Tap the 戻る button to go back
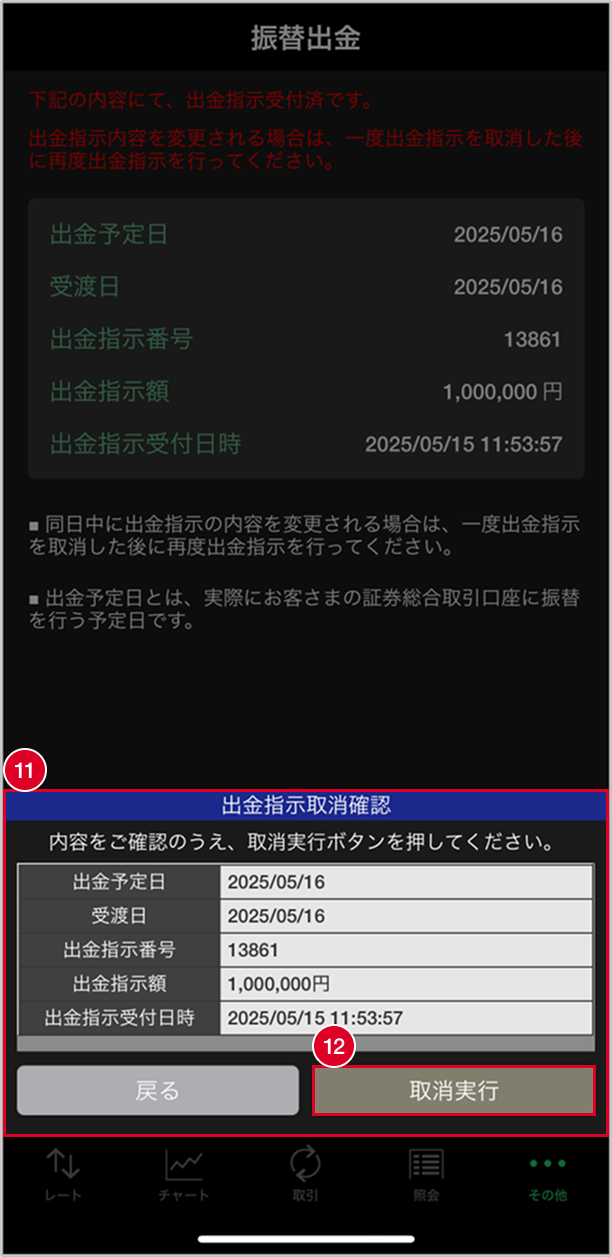Image resolution: width=612 pixels, height=1257 pixels. pos(158,1090)
